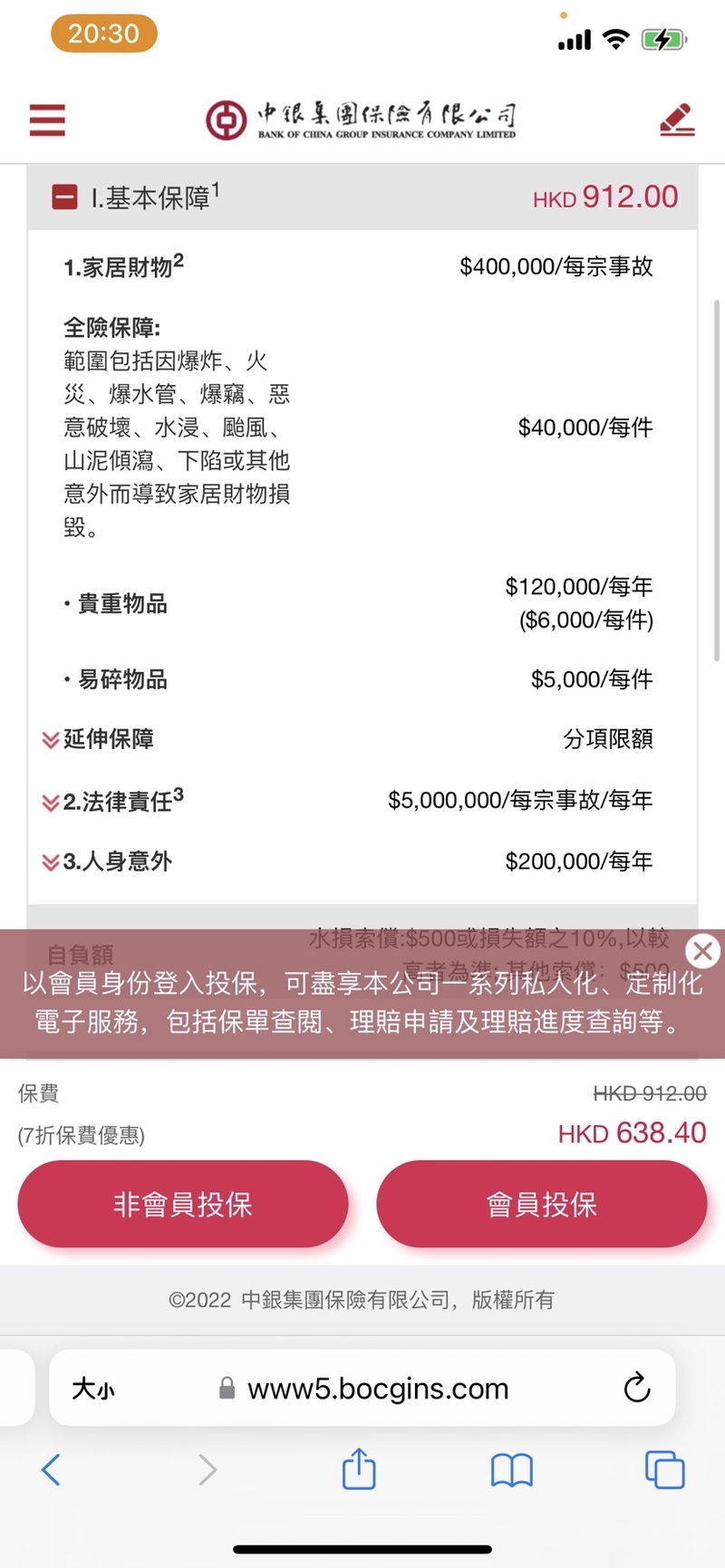
Task: Tap the edit pencil icon
Action: point(677,120)
